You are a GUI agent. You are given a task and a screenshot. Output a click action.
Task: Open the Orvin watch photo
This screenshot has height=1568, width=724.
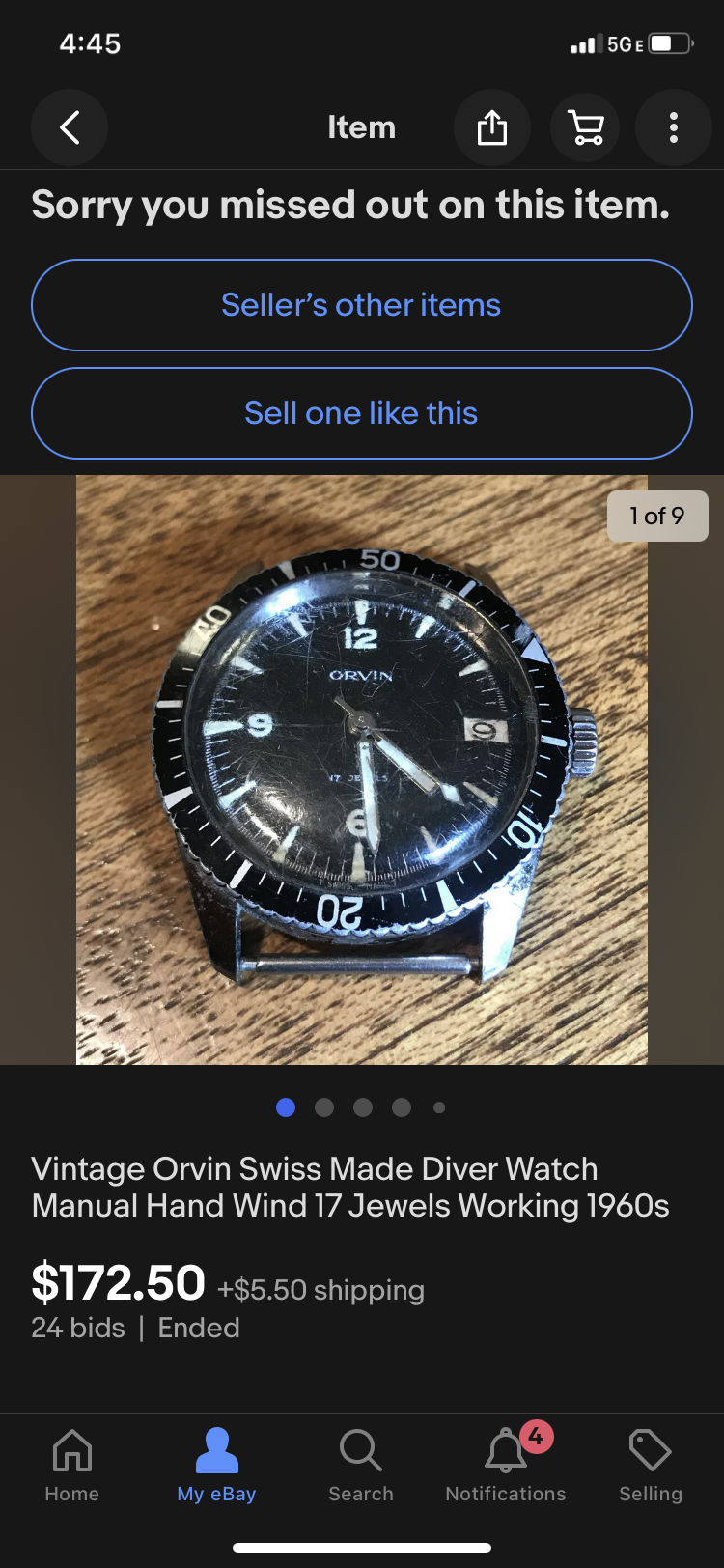click(x=362, y=770)
